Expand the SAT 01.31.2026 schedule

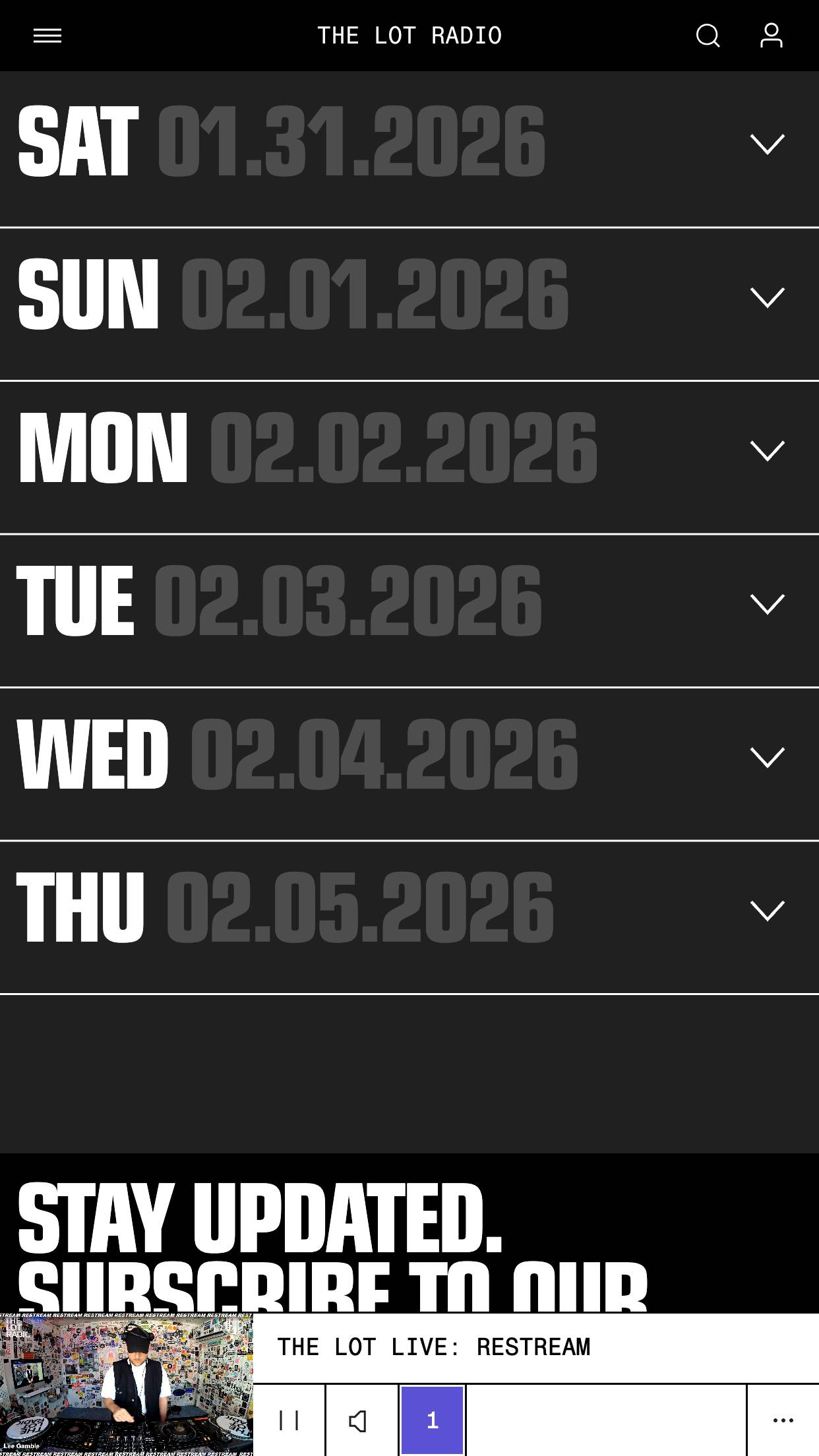point(767,144)
